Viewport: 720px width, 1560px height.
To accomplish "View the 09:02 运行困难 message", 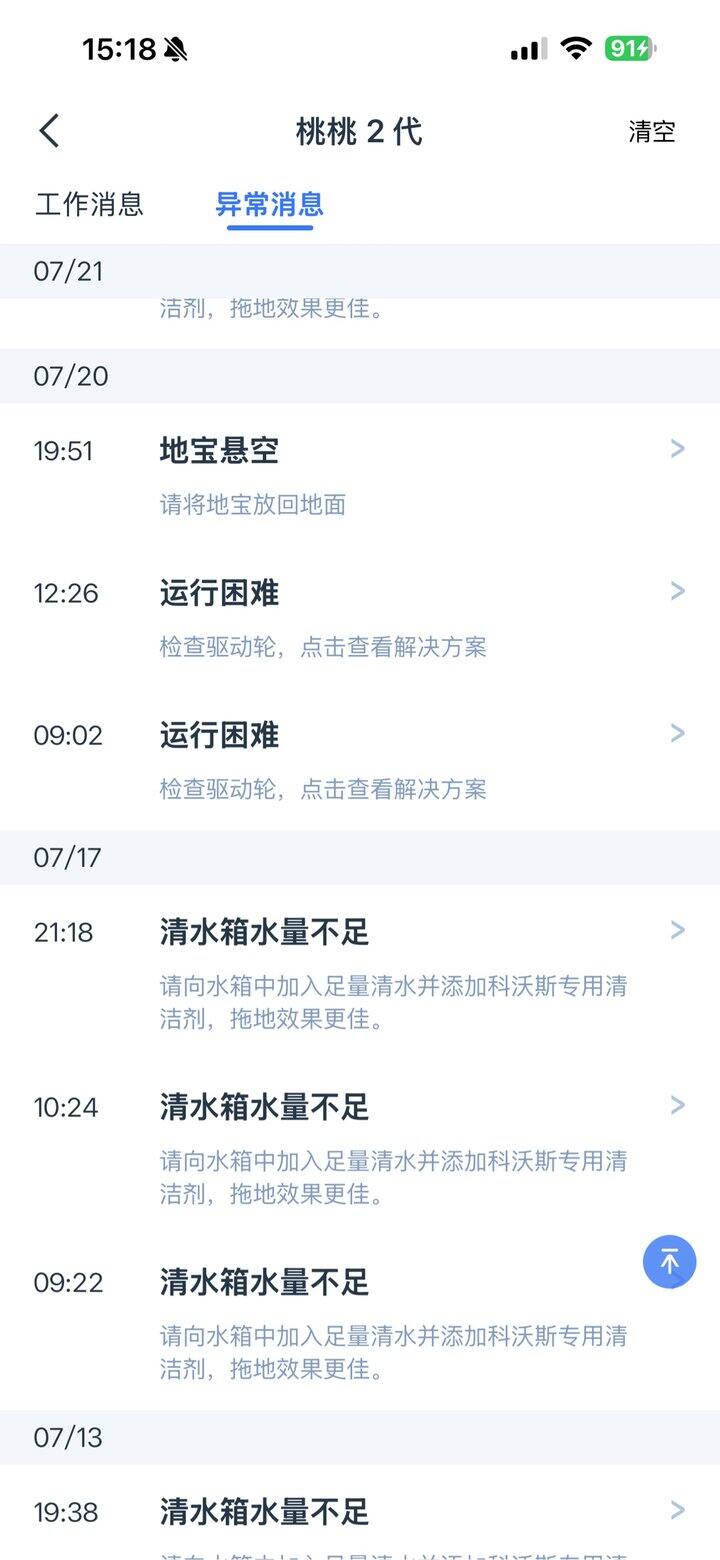I will [x=360, y=759].
